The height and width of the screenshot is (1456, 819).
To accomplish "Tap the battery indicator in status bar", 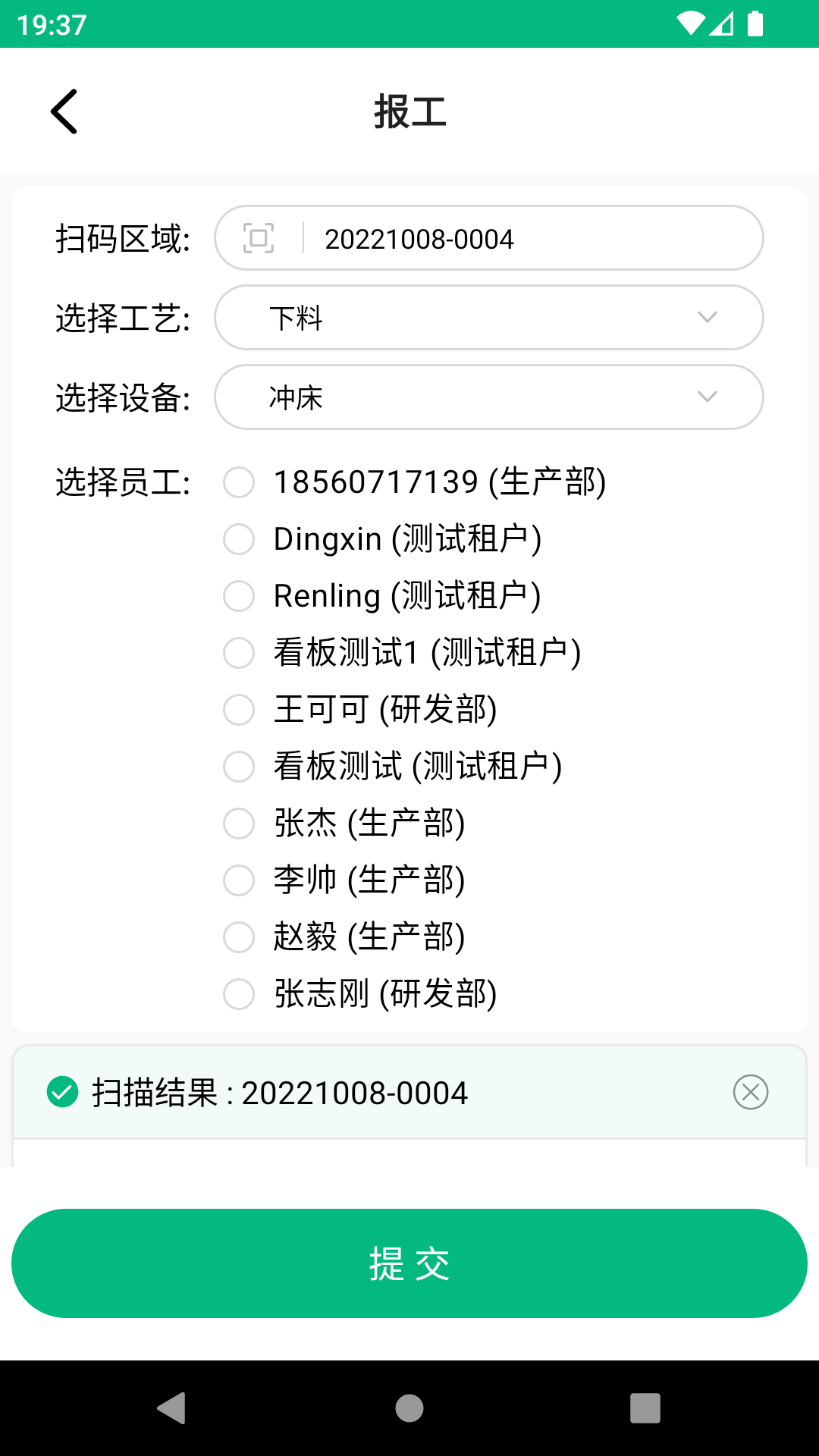I will click(x=754, y=23).
